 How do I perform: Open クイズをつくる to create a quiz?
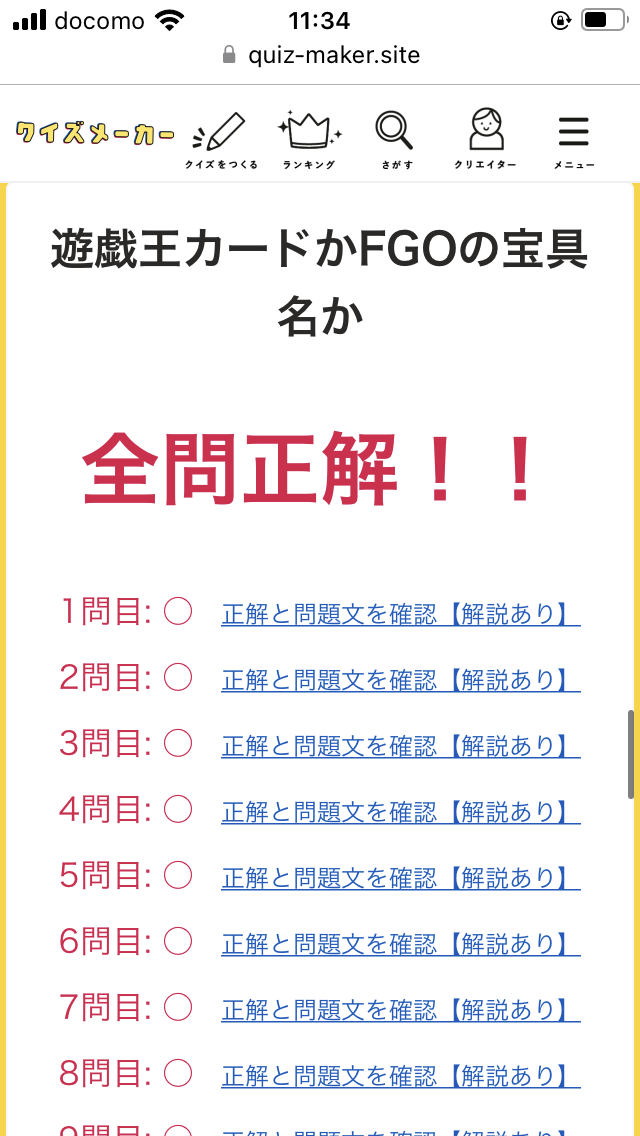221,138
